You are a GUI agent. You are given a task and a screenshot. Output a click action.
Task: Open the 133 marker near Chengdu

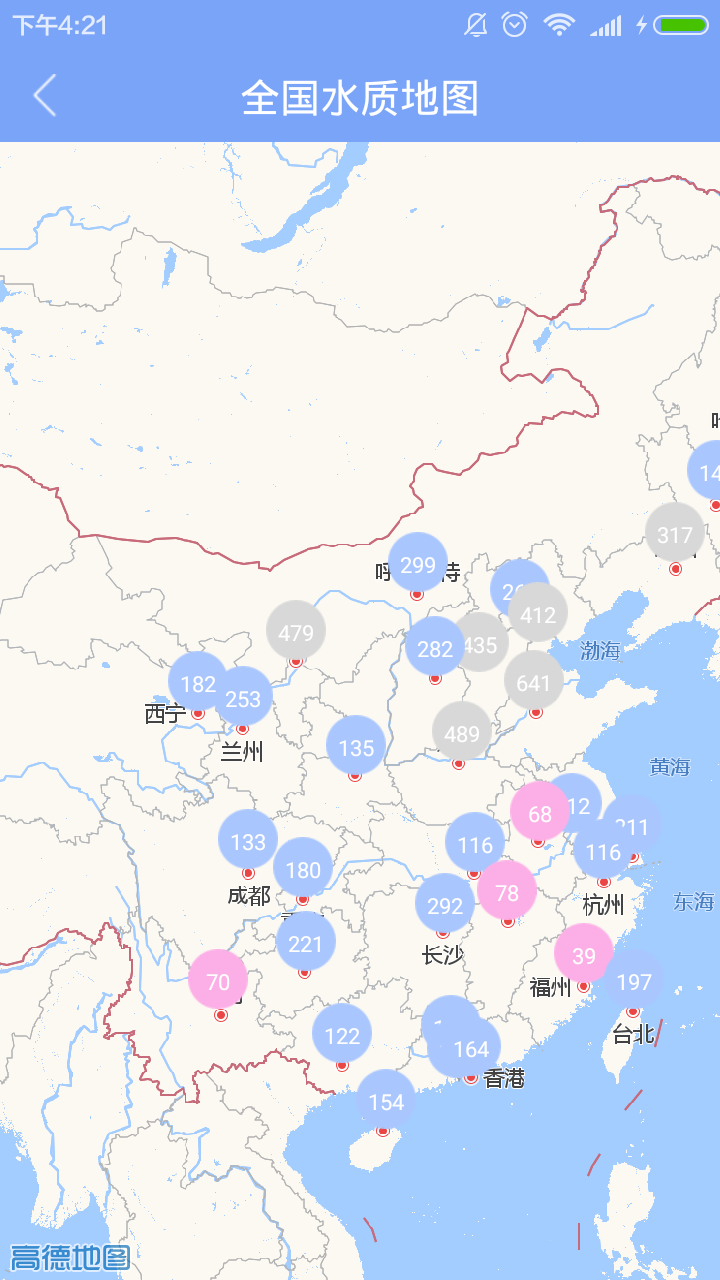[247, 841]
